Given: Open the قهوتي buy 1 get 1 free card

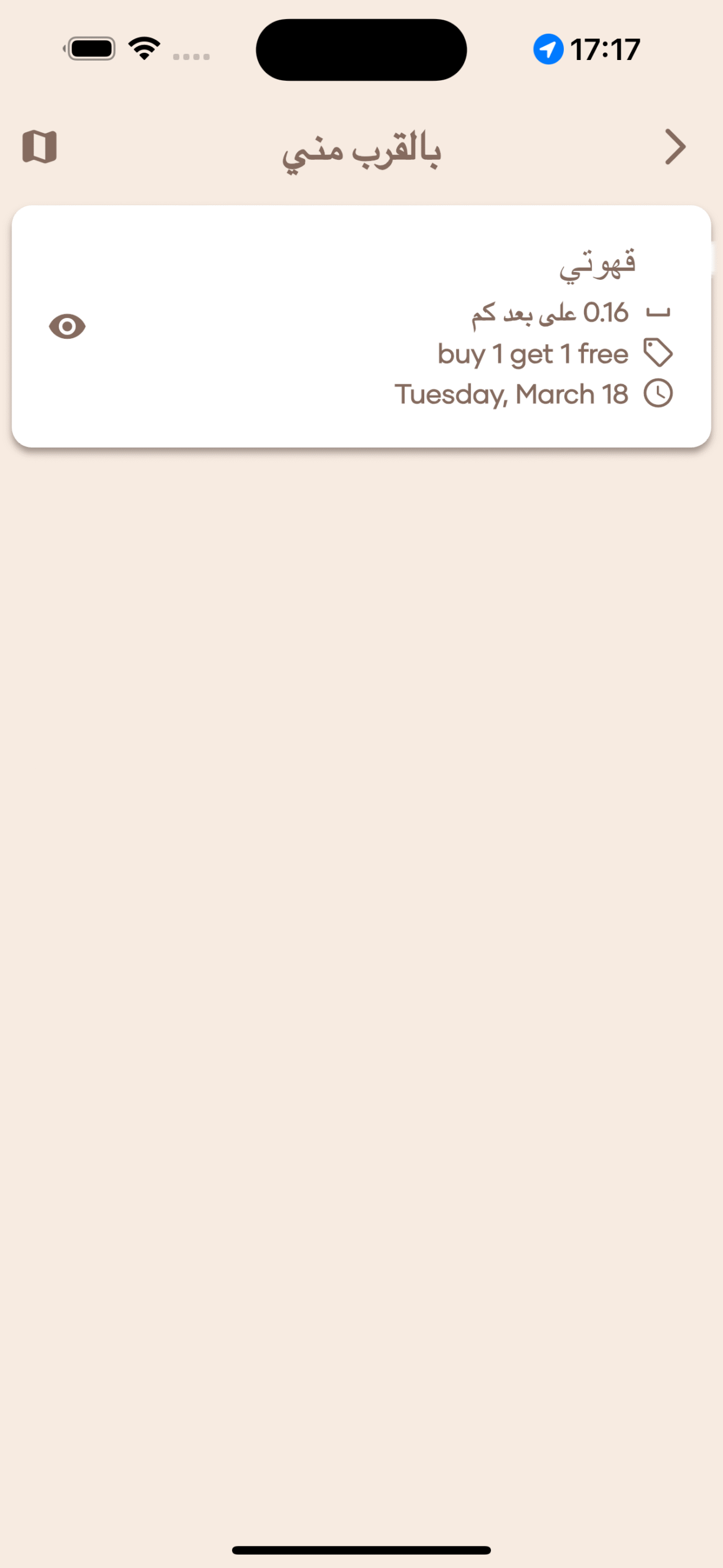Looking at the screenshot, I should pos(361,326).
